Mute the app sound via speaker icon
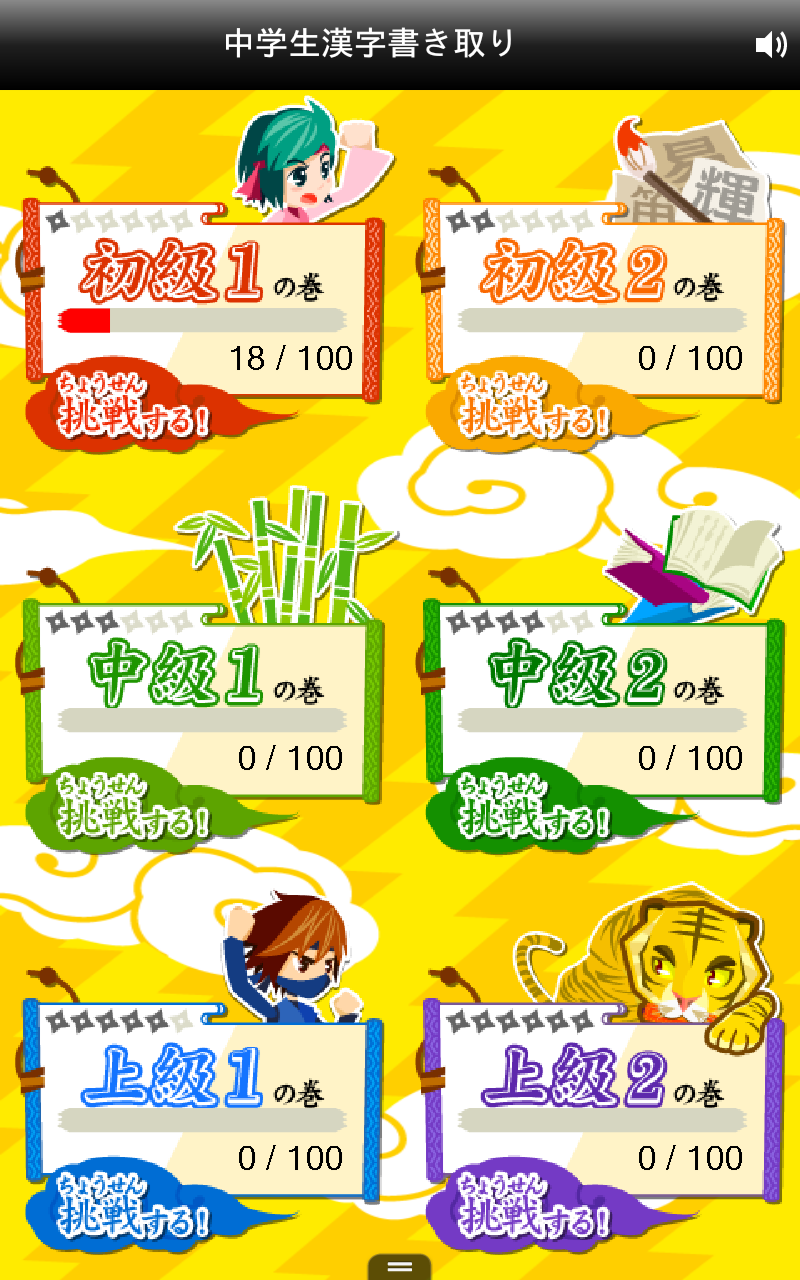 pos(769,45)
